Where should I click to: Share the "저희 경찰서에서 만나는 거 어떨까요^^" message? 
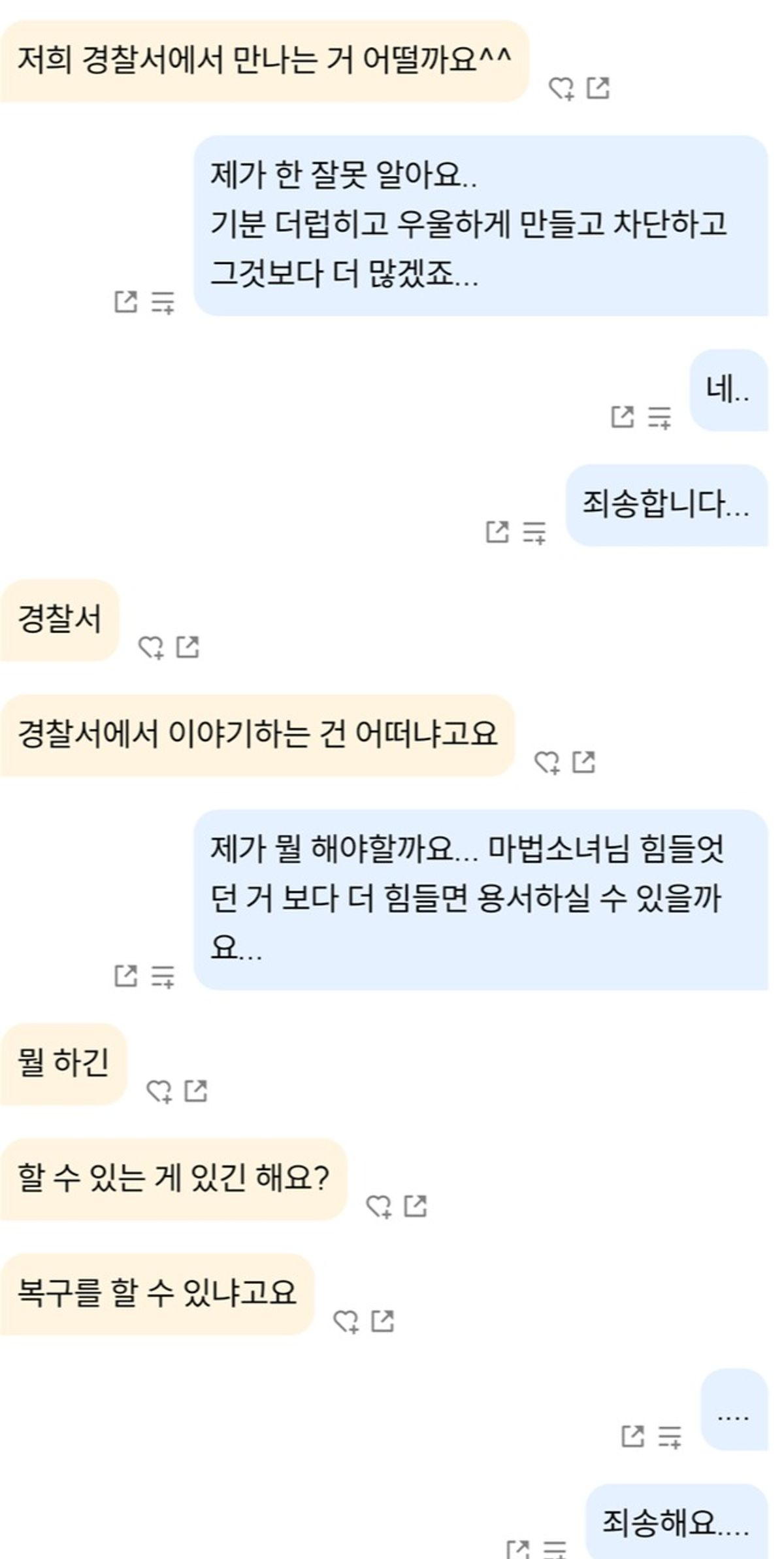[598, 88]
